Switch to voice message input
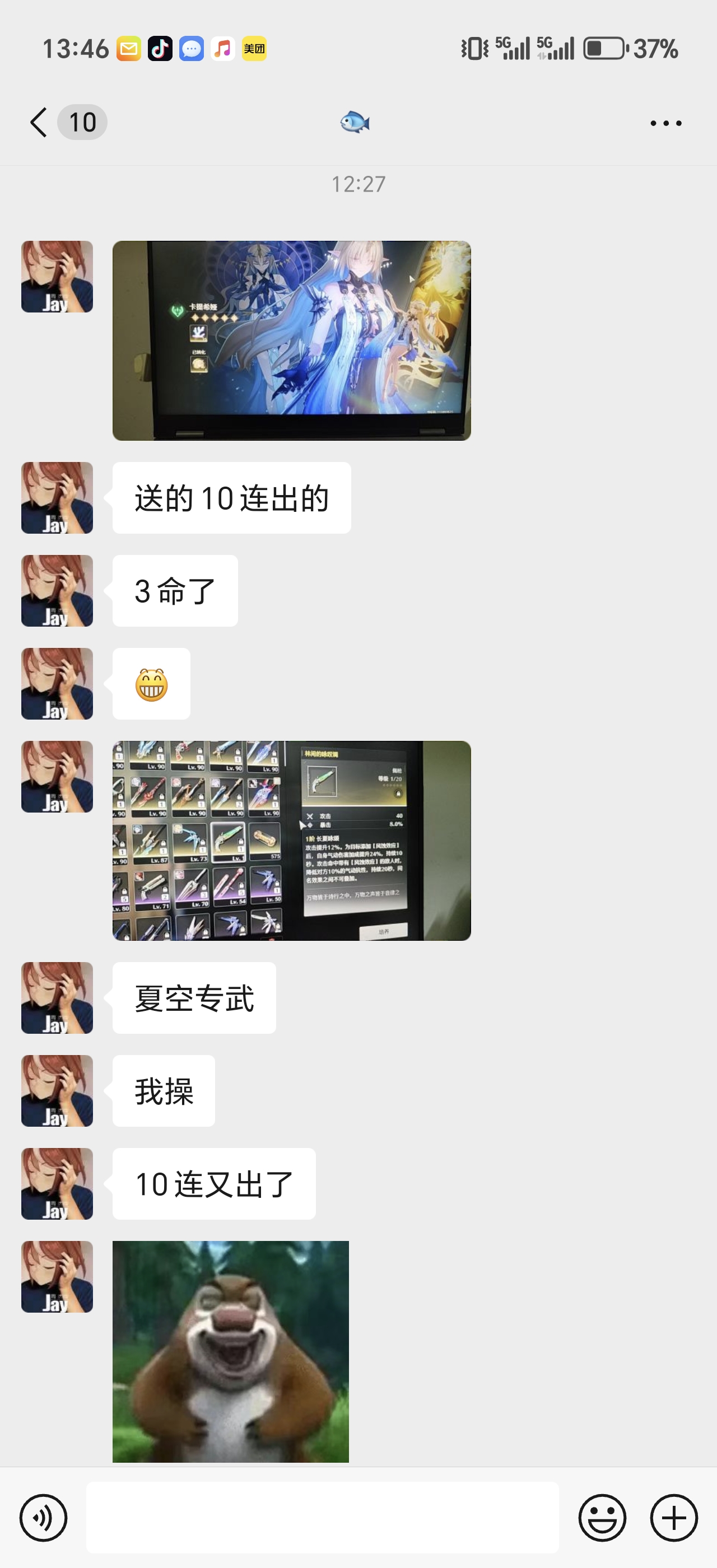717x1568 pixels. pos(43,1518)
